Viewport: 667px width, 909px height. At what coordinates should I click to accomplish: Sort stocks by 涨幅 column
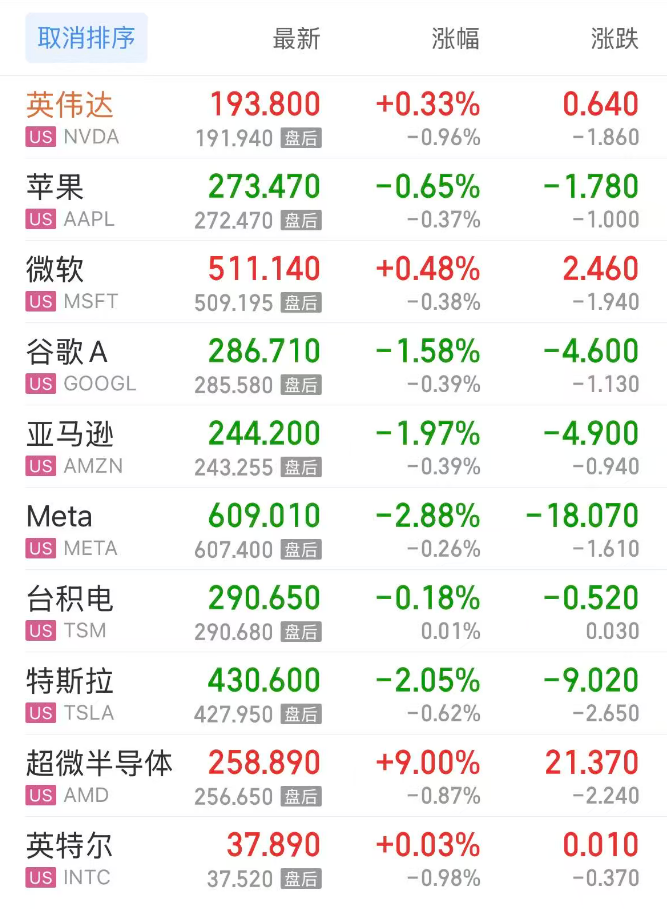(x=455, y=39)
